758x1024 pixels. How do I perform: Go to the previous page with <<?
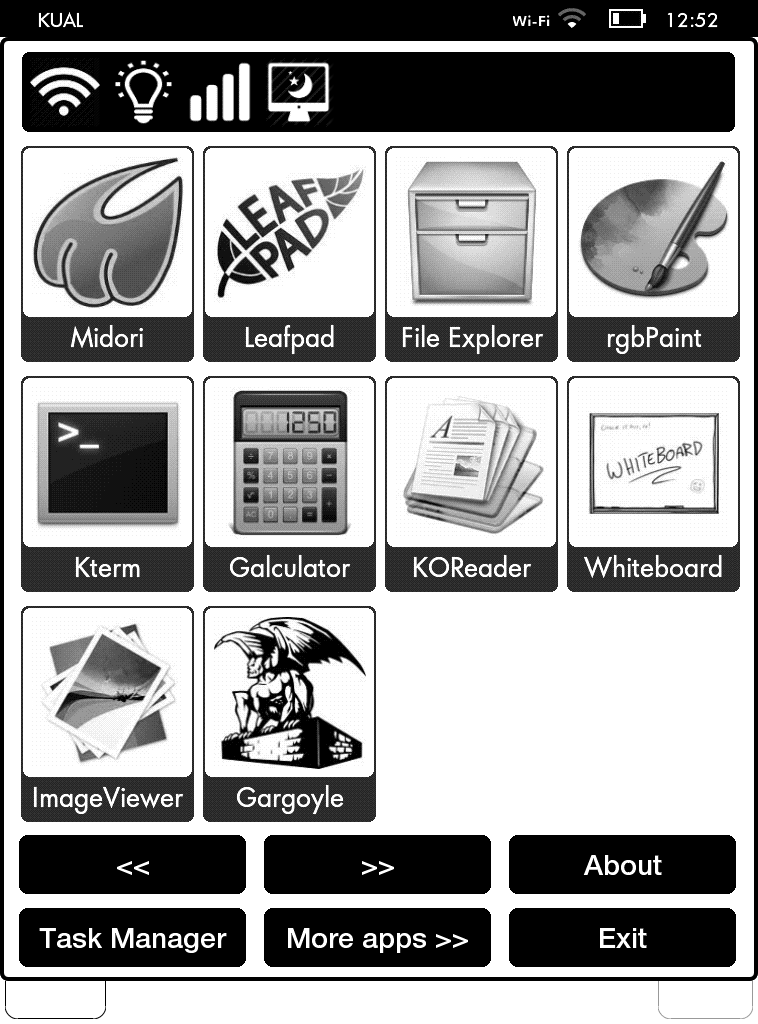pyautogui.click(x=132, y=865)
